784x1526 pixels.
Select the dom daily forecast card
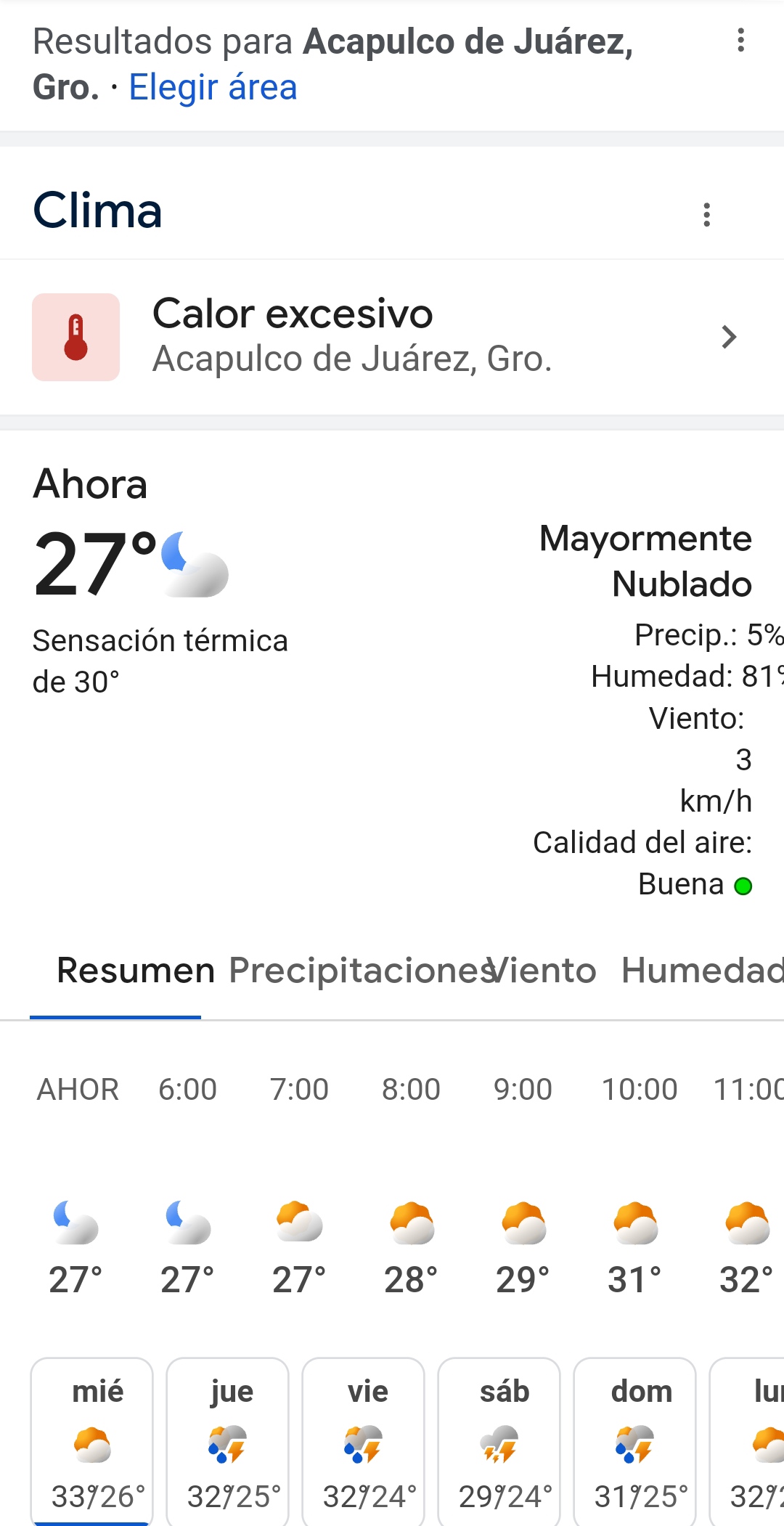(x=635, y=1441)
